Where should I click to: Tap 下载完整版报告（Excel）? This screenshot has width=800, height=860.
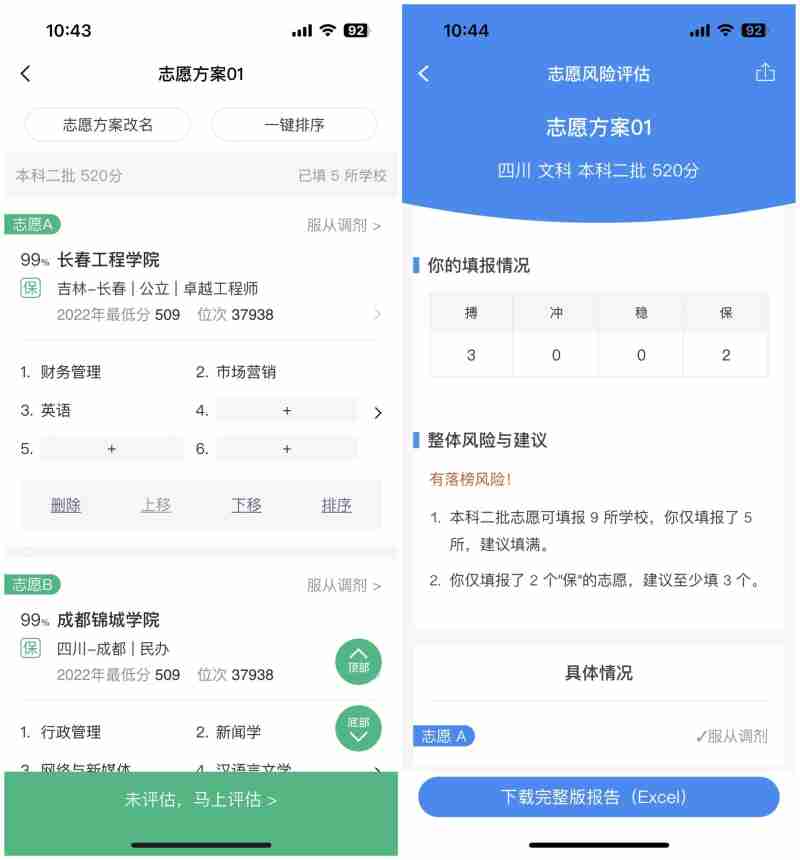(597, 797)
